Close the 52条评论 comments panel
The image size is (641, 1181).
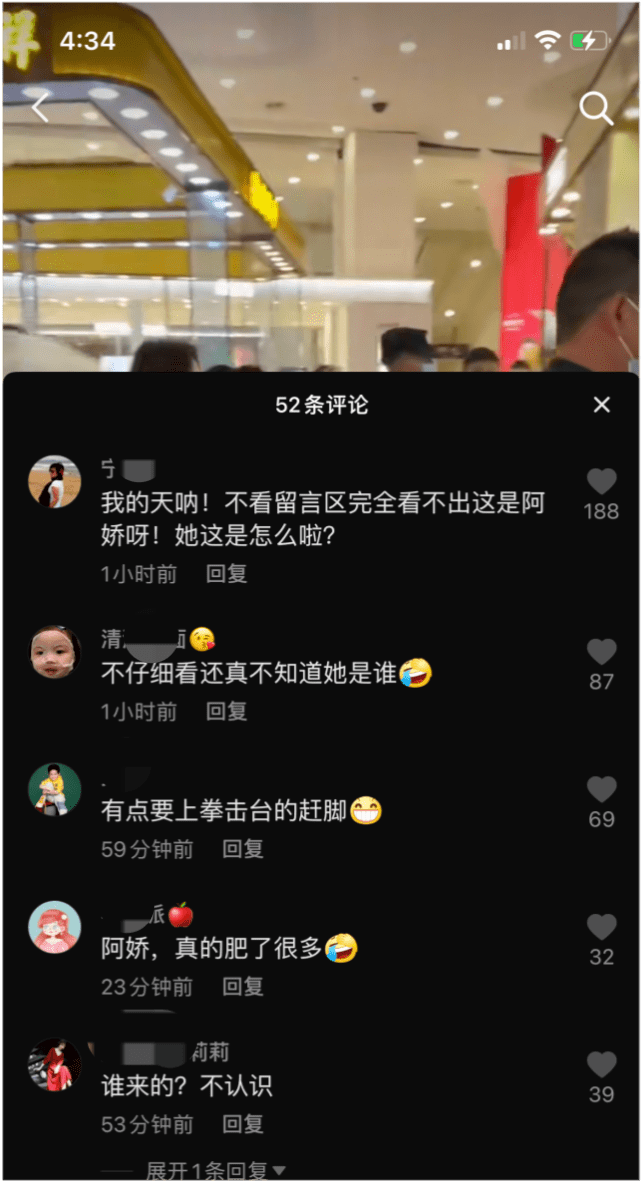point(601,404)
